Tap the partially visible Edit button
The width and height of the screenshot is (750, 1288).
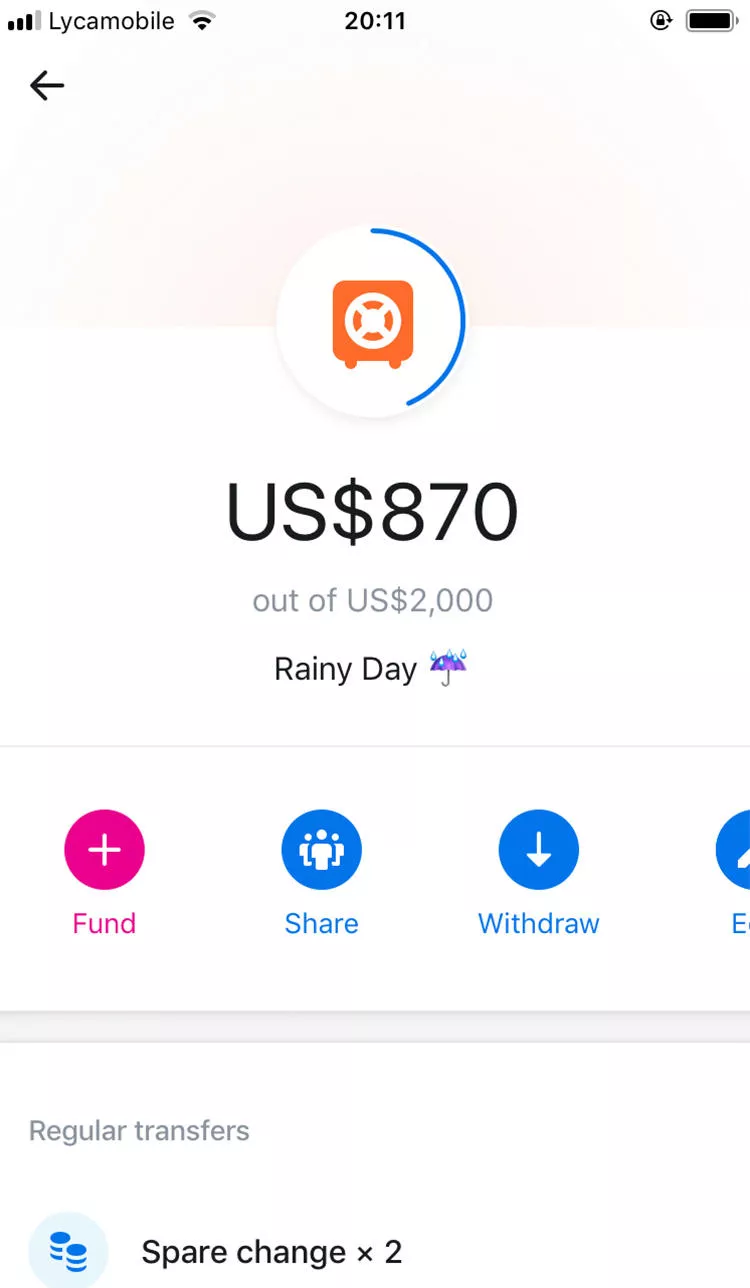click(736, 851)
